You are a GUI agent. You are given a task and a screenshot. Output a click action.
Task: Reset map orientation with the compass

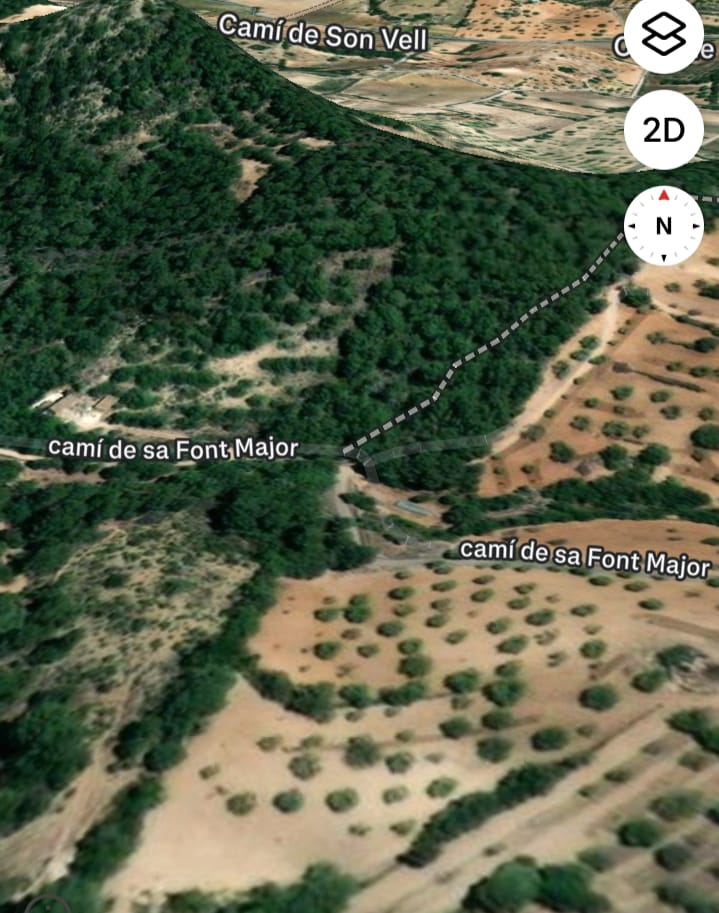[x=664, y=226]
